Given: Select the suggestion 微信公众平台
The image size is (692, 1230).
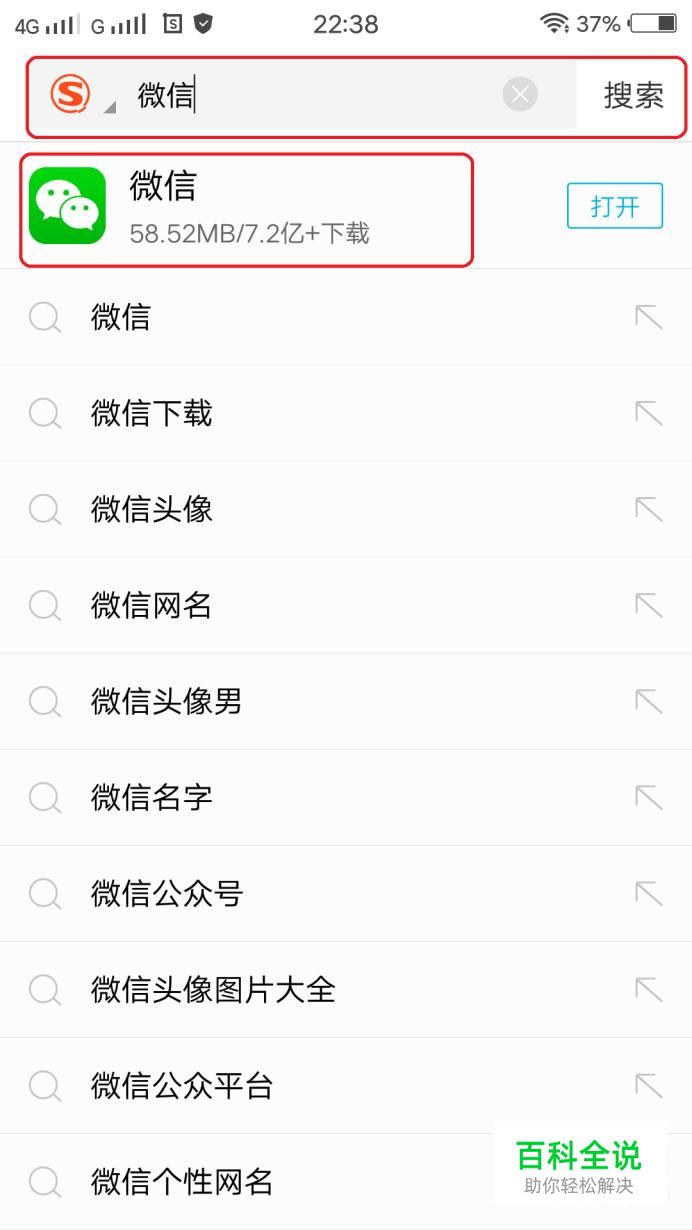Looking at the screenshot, I should 346,1085.
